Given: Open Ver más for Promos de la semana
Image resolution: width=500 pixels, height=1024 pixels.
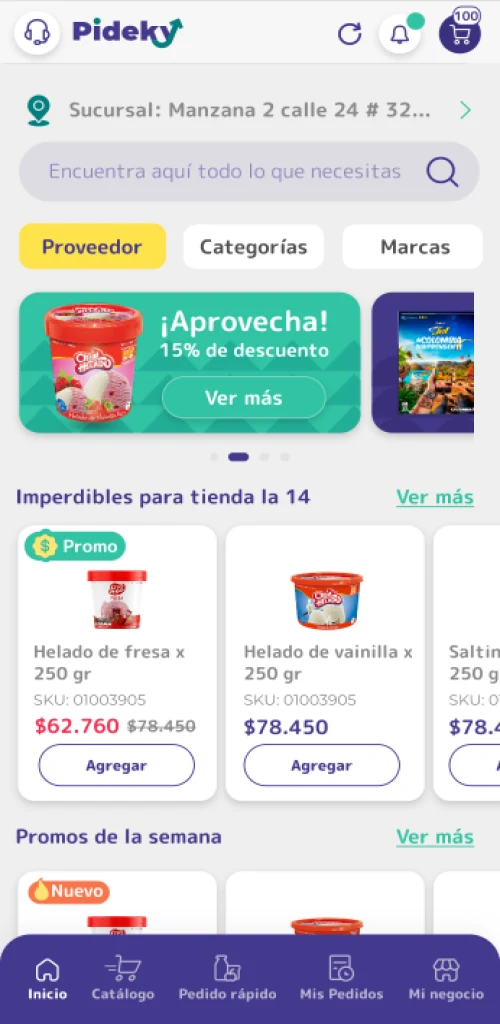Looking at the screenshot, I should (435, 837).
